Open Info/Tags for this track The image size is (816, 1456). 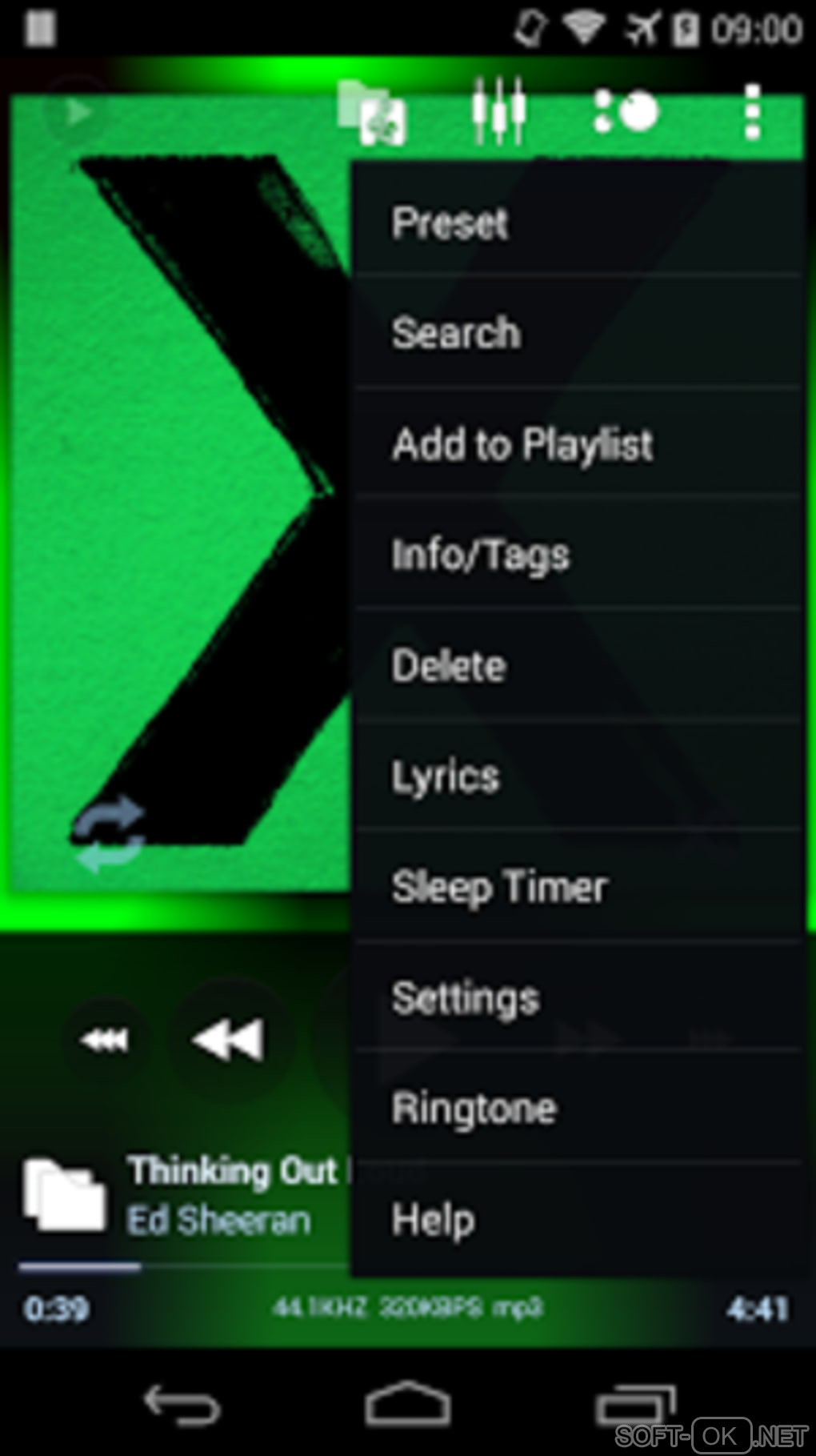pyautogui.click(x=576, y=555)
